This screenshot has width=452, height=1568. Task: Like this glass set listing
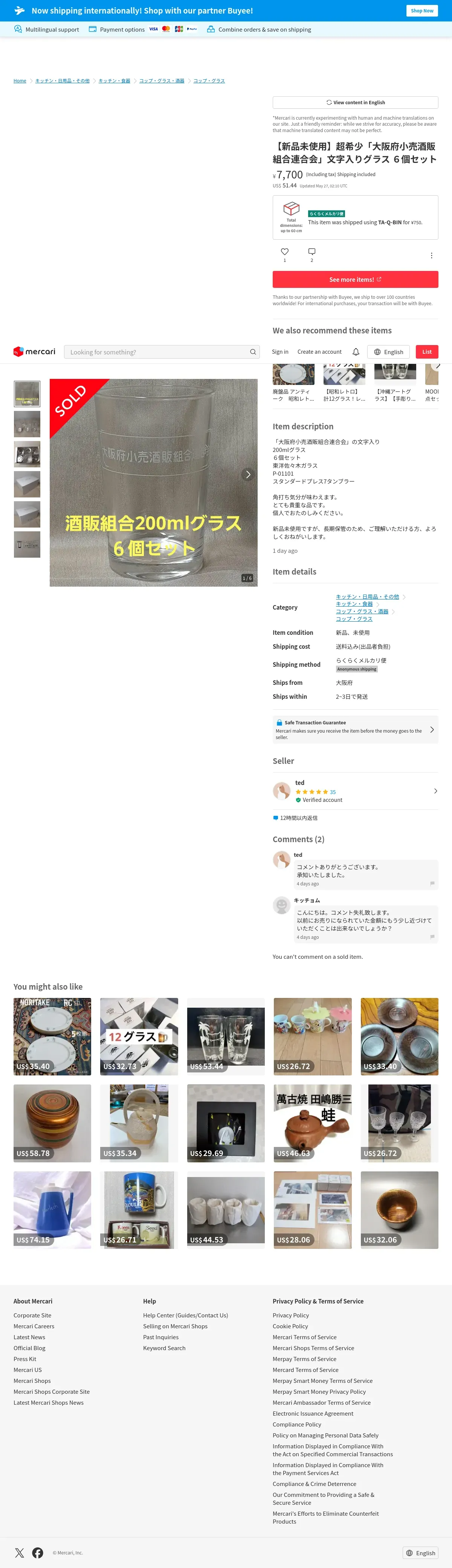click(x=284, y=251)
